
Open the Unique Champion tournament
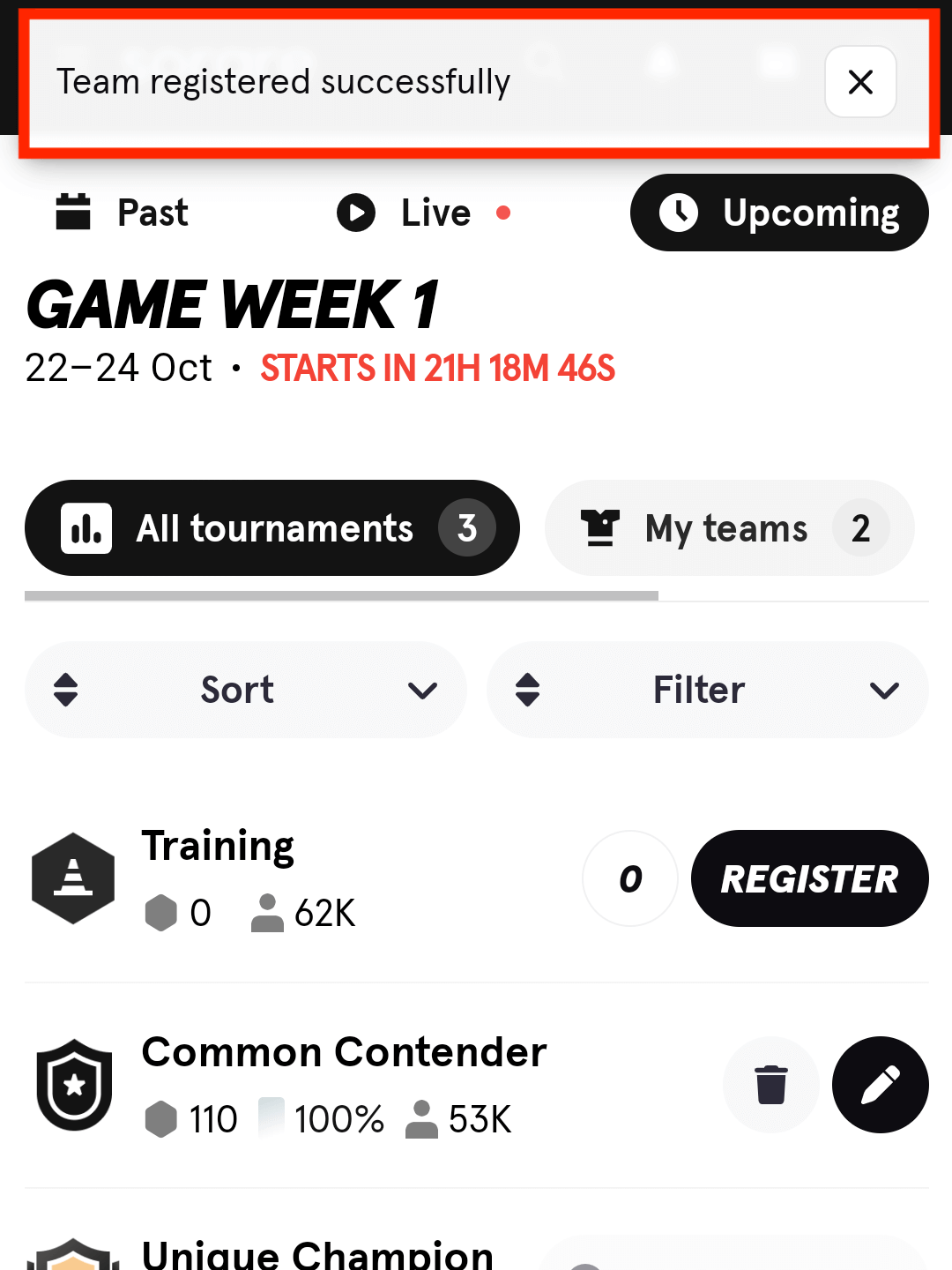tap(317, 1252)
